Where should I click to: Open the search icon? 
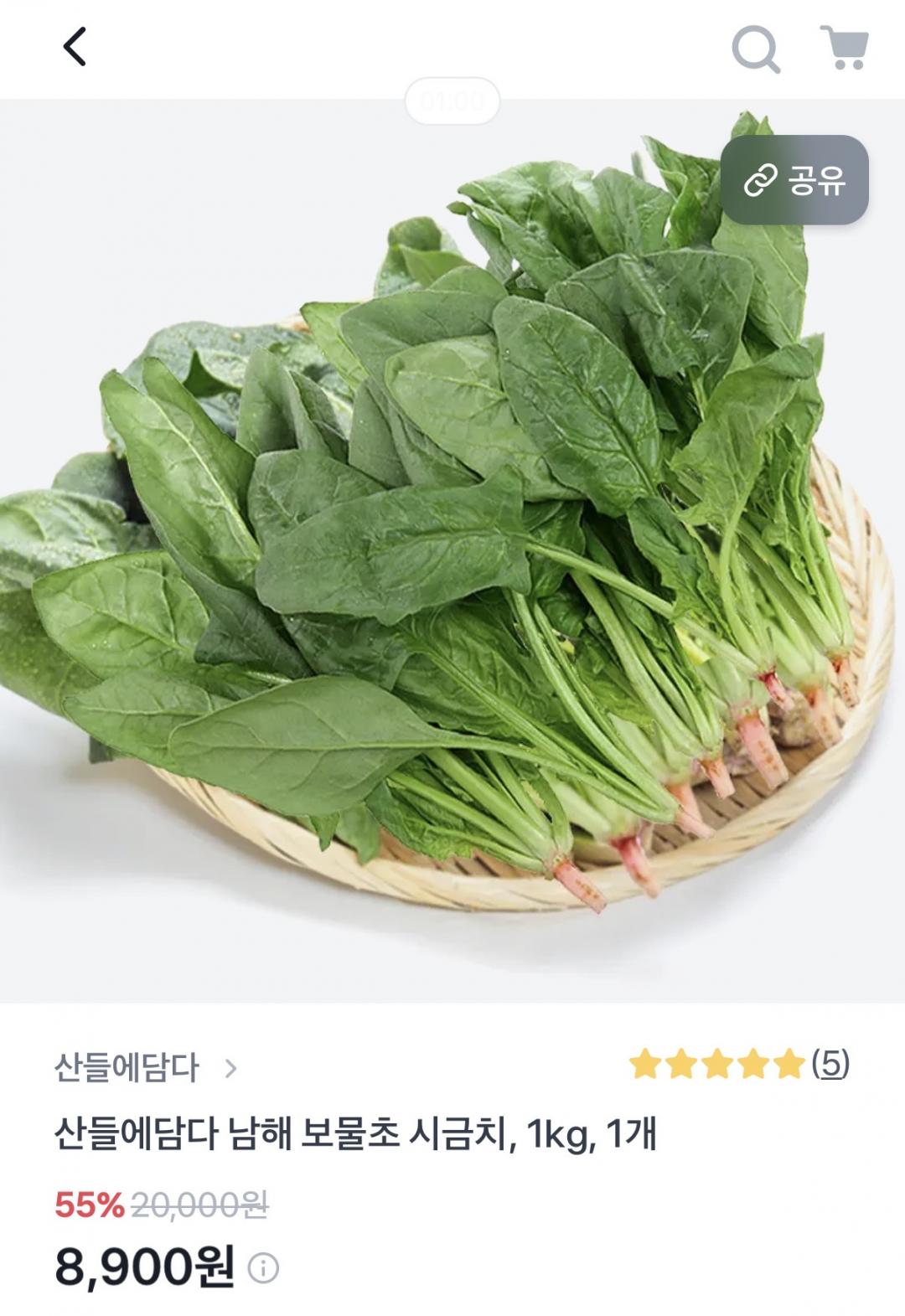(x=755, y=49)
